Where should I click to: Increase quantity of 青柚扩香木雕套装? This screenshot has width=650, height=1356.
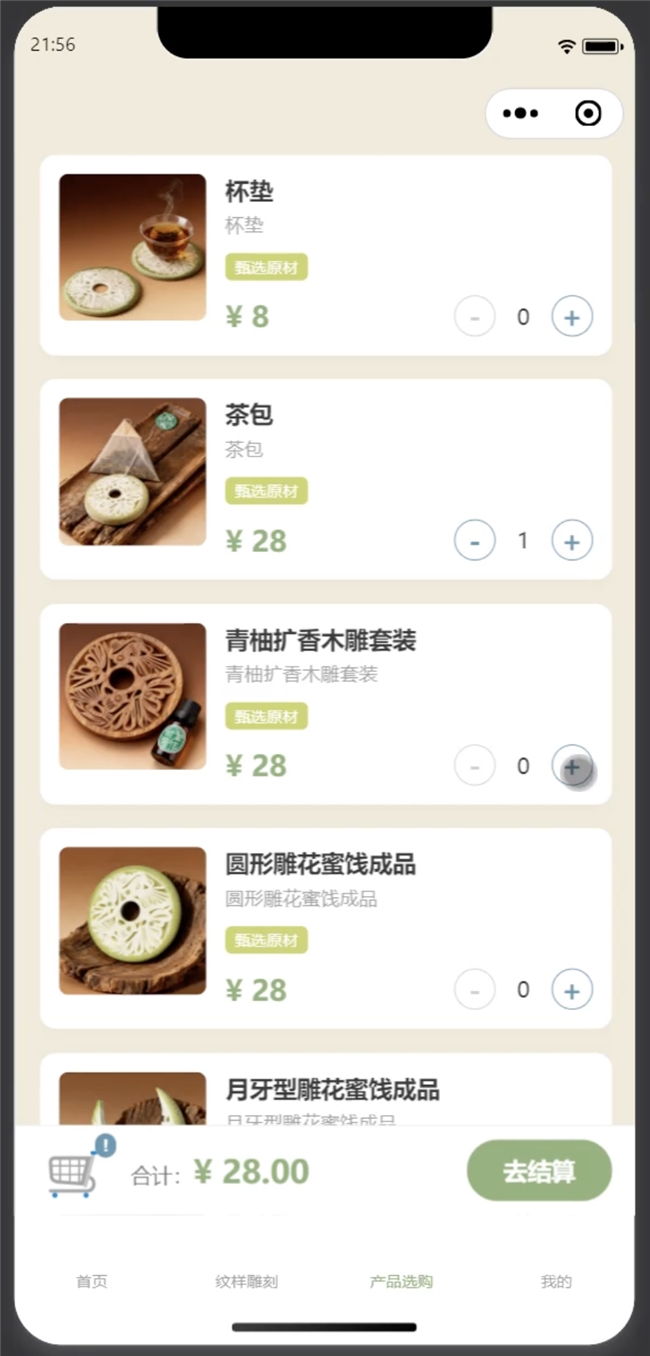tap(572, 767)
